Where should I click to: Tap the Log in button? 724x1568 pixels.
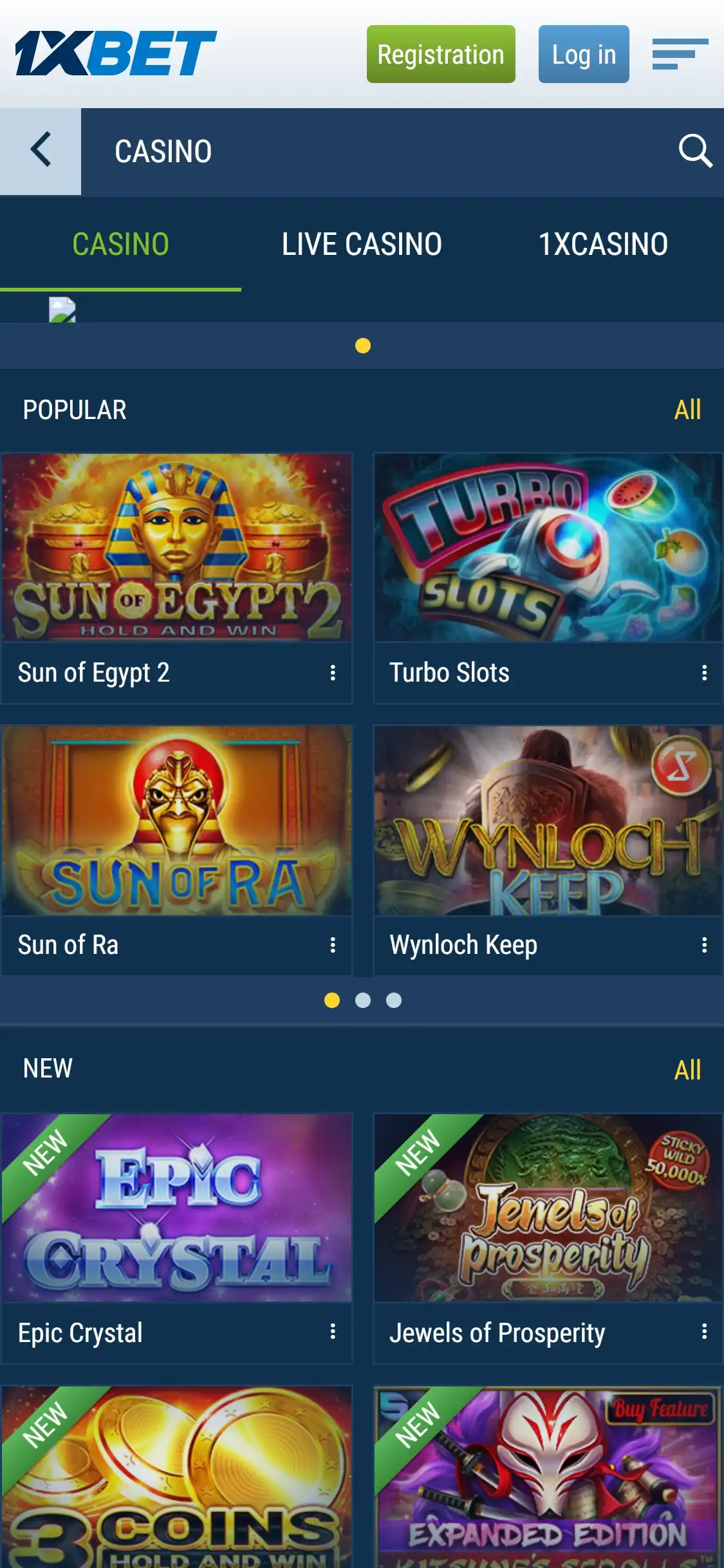click(584, 55)
